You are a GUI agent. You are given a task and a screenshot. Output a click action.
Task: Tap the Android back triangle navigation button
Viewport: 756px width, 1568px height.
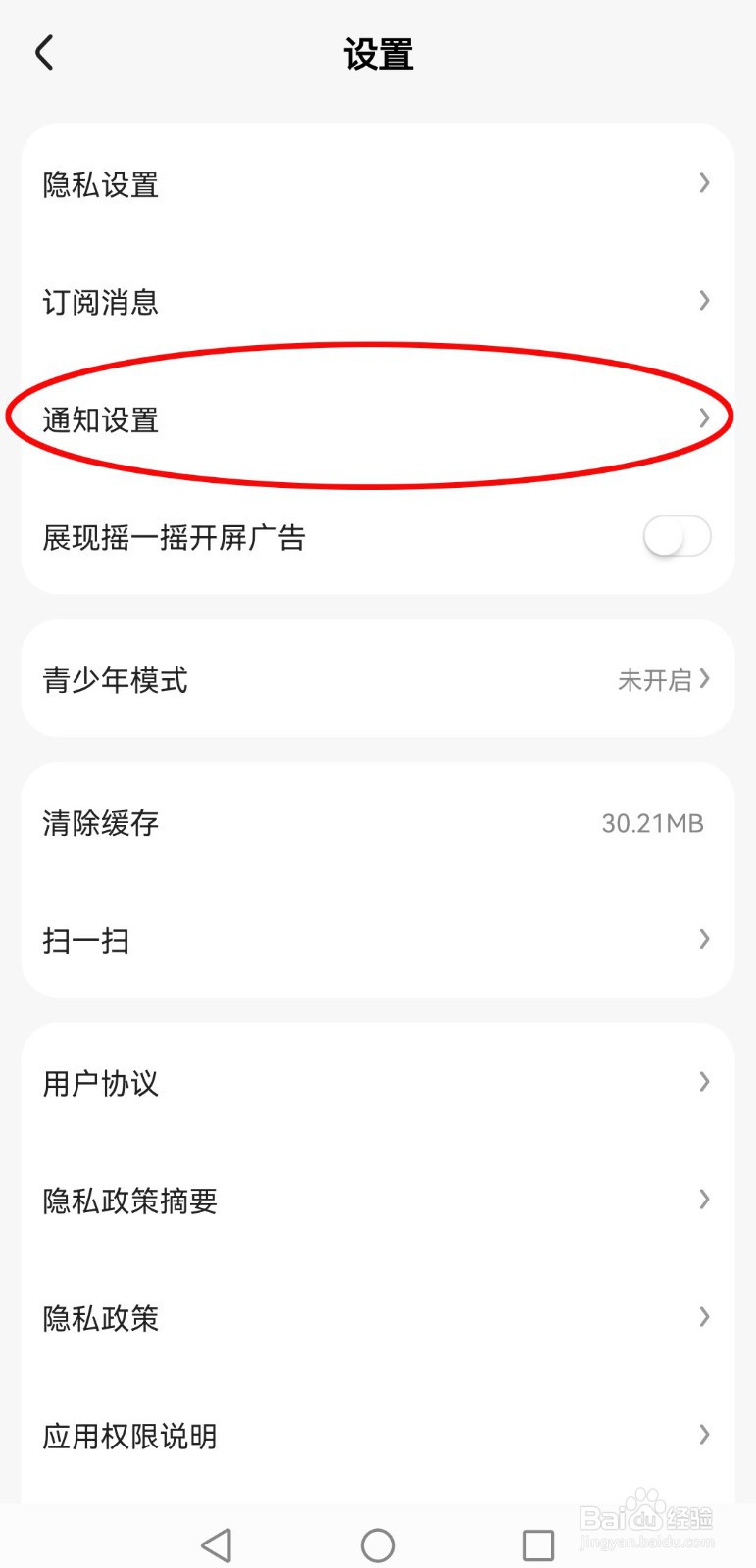tap(218, 1543)
